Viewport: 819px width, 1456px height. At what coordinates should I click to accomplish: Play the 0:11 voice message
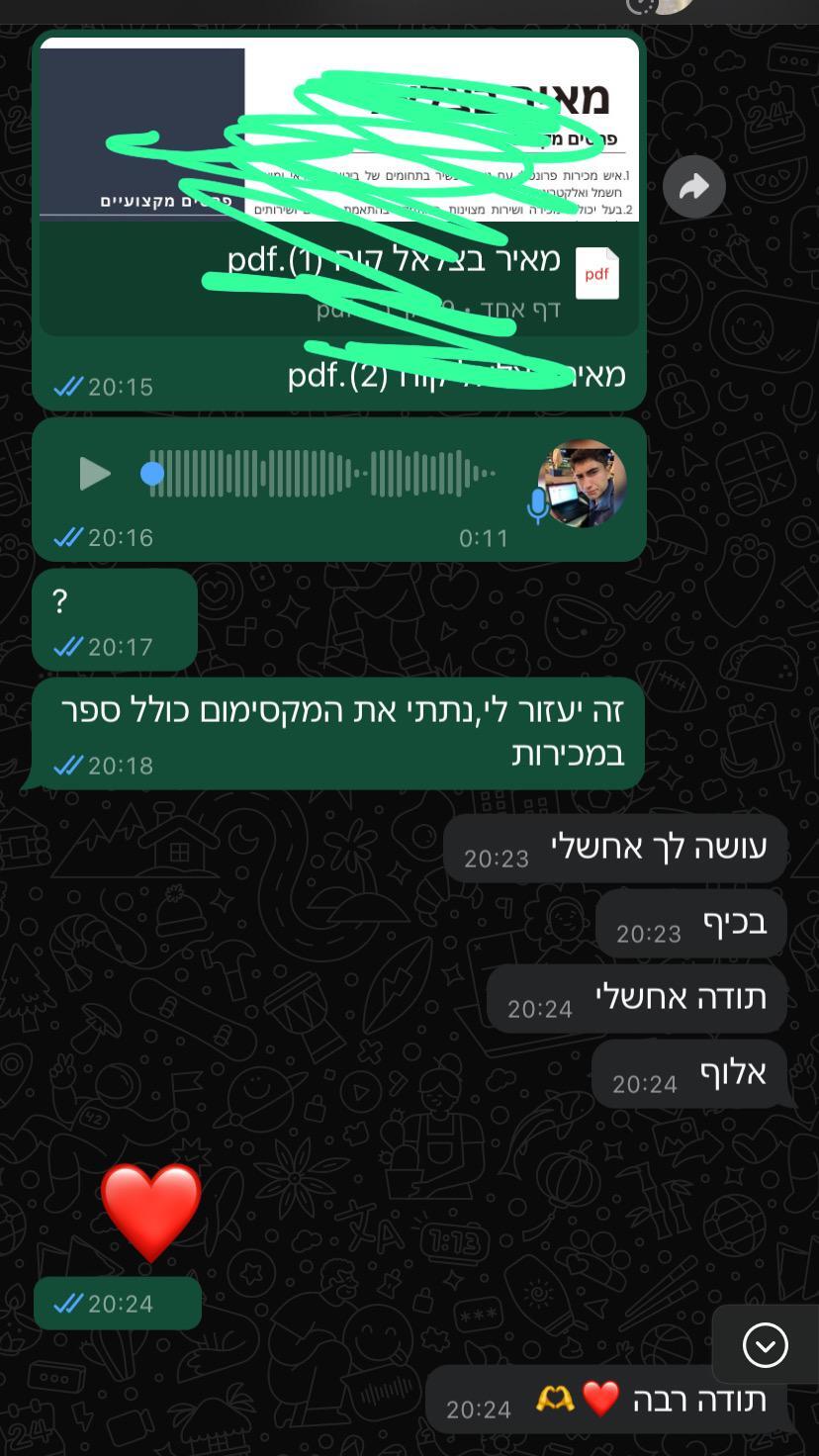tap(94, 474)
